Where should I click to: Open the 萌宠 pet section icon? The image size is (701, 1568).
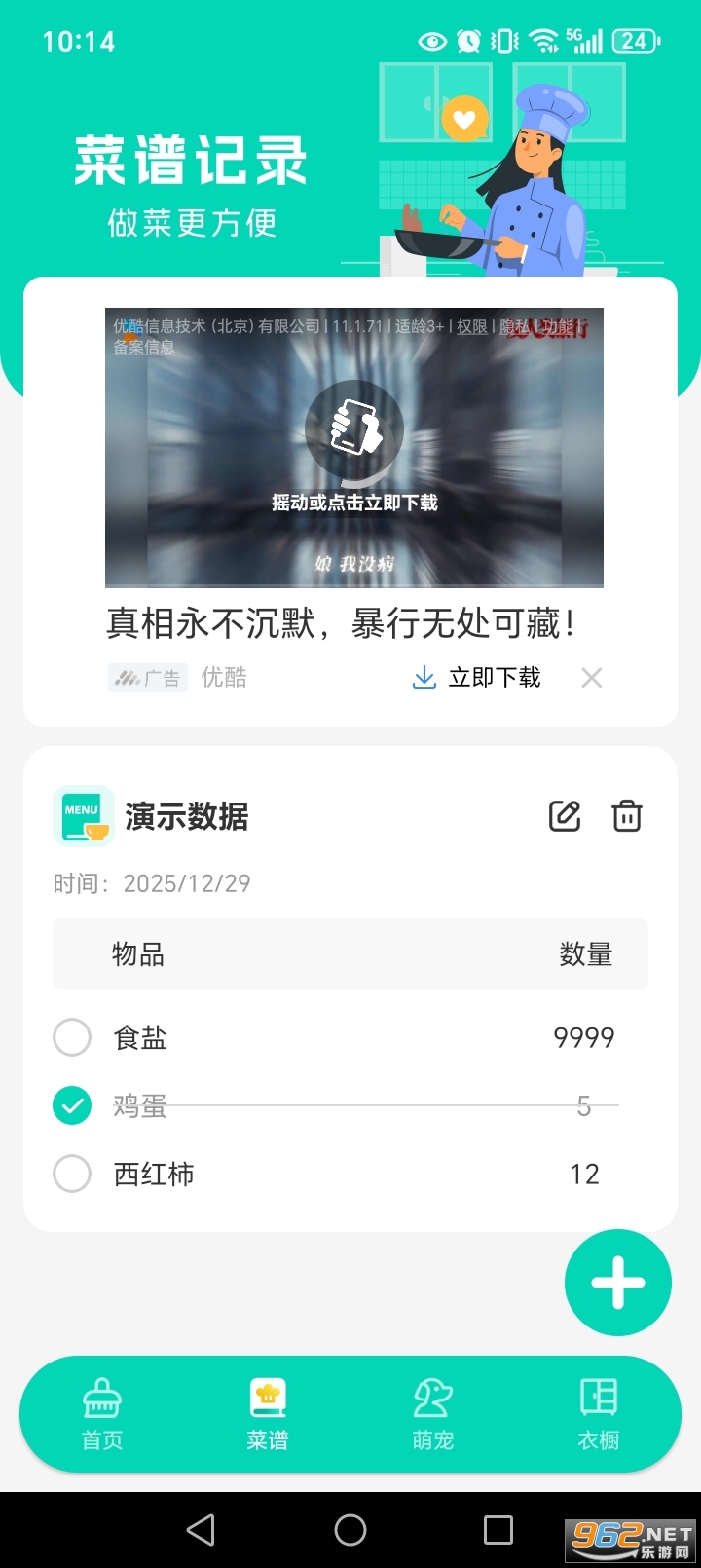tap(432, 1399)
